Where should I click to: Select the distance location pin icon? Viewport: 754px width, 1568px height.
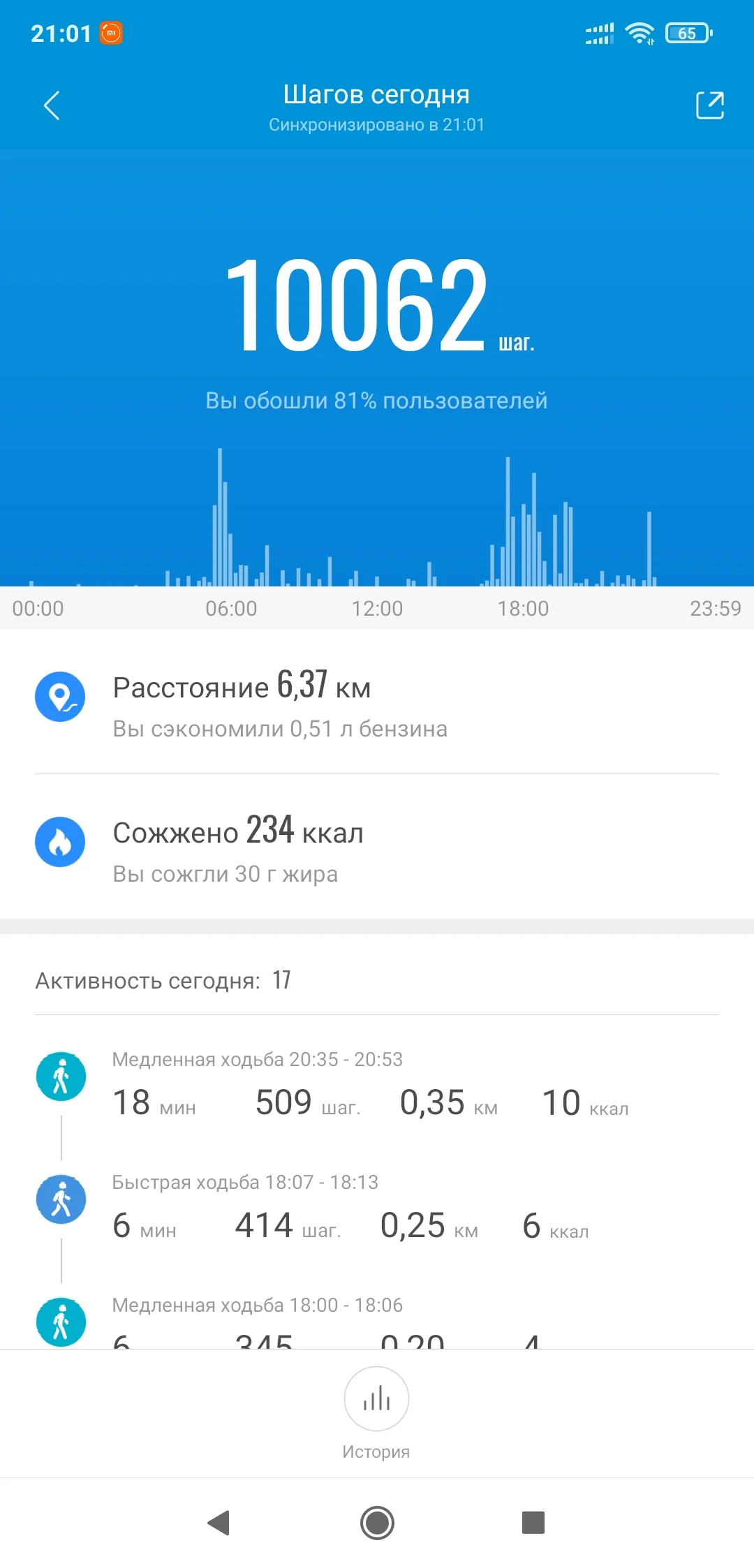[x=60, y=696]
